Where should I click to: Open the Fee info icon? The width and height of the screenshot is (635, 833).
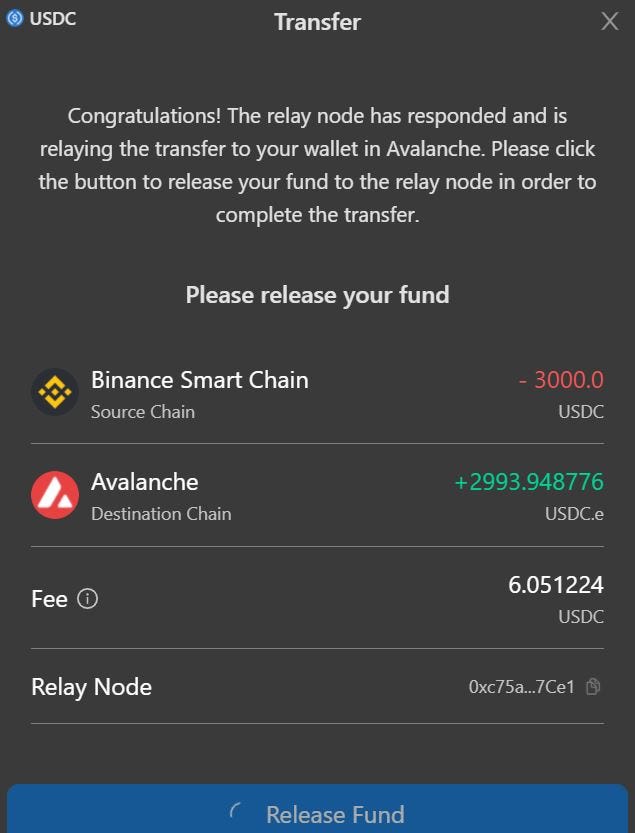88,600
